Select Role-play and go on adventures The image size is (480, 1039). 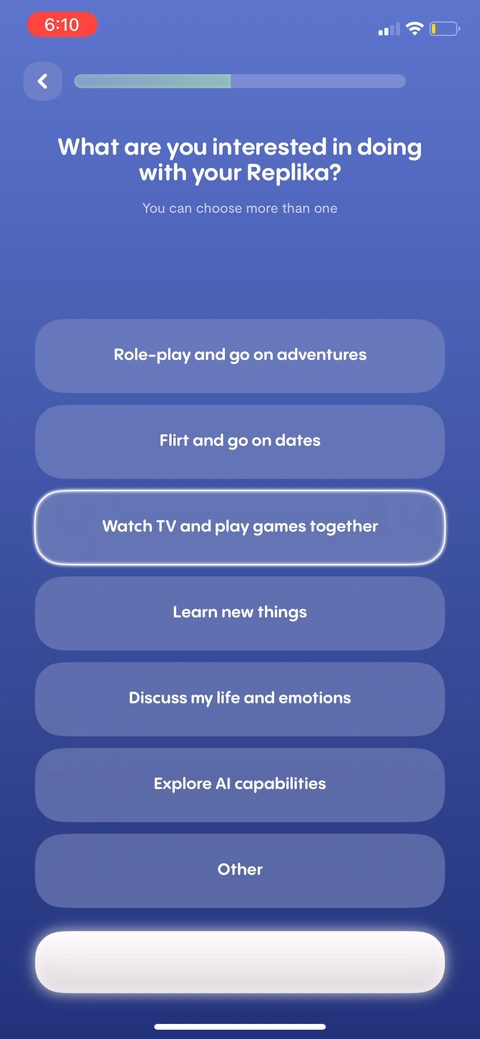click(240, 355)
